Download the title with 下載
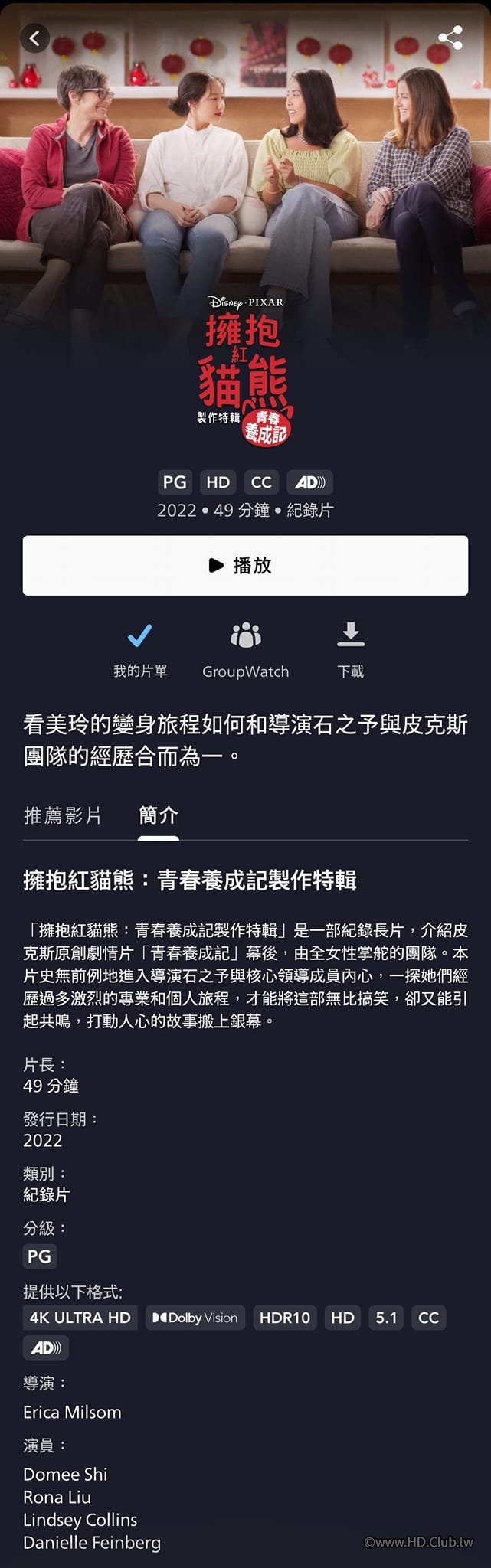Viewport: 491px width, 1568px height. [x=350, y=635]
